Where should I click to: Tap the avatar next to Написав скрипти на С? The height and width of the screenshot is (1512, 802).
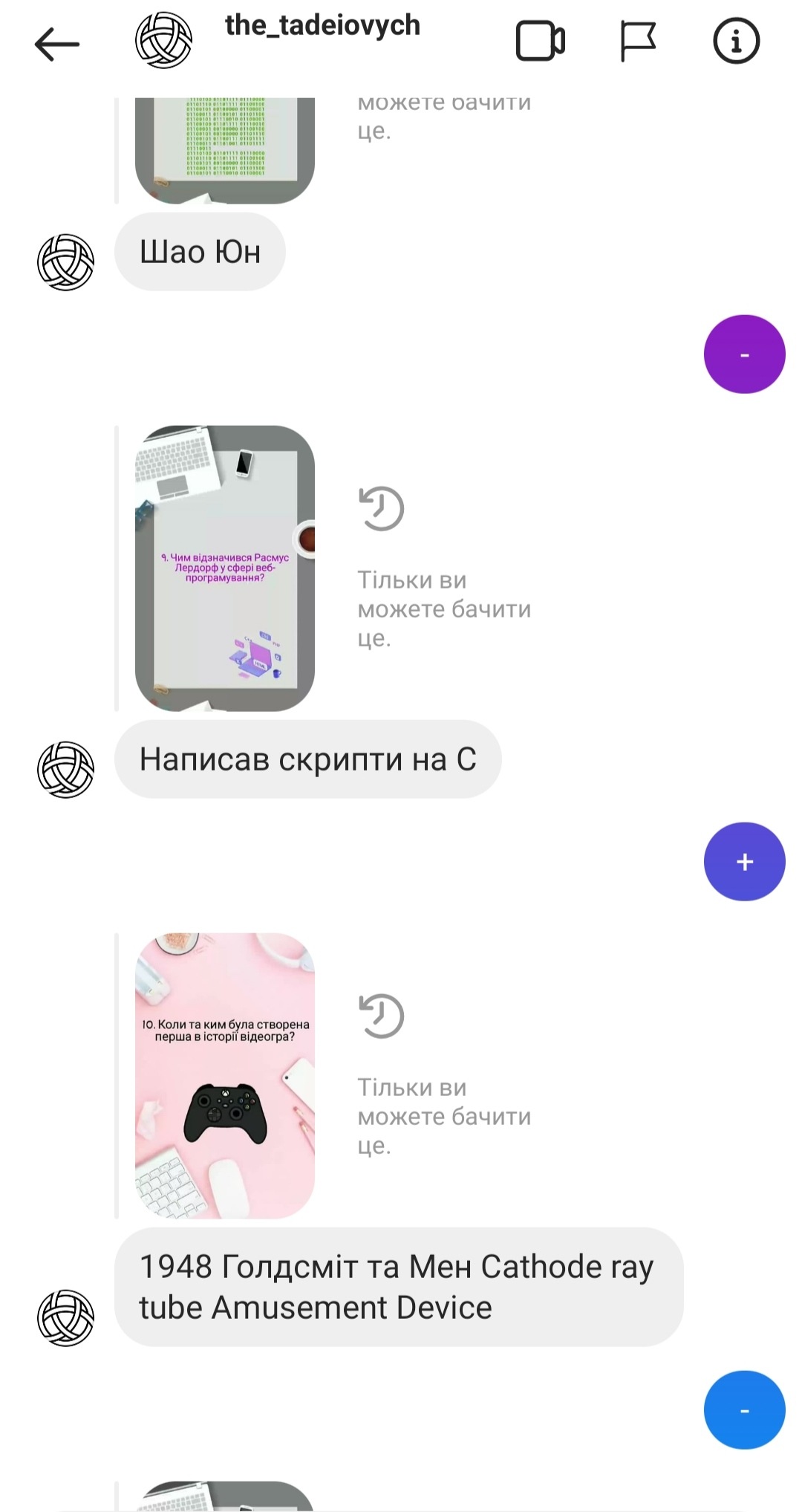(x=65, y=769)
